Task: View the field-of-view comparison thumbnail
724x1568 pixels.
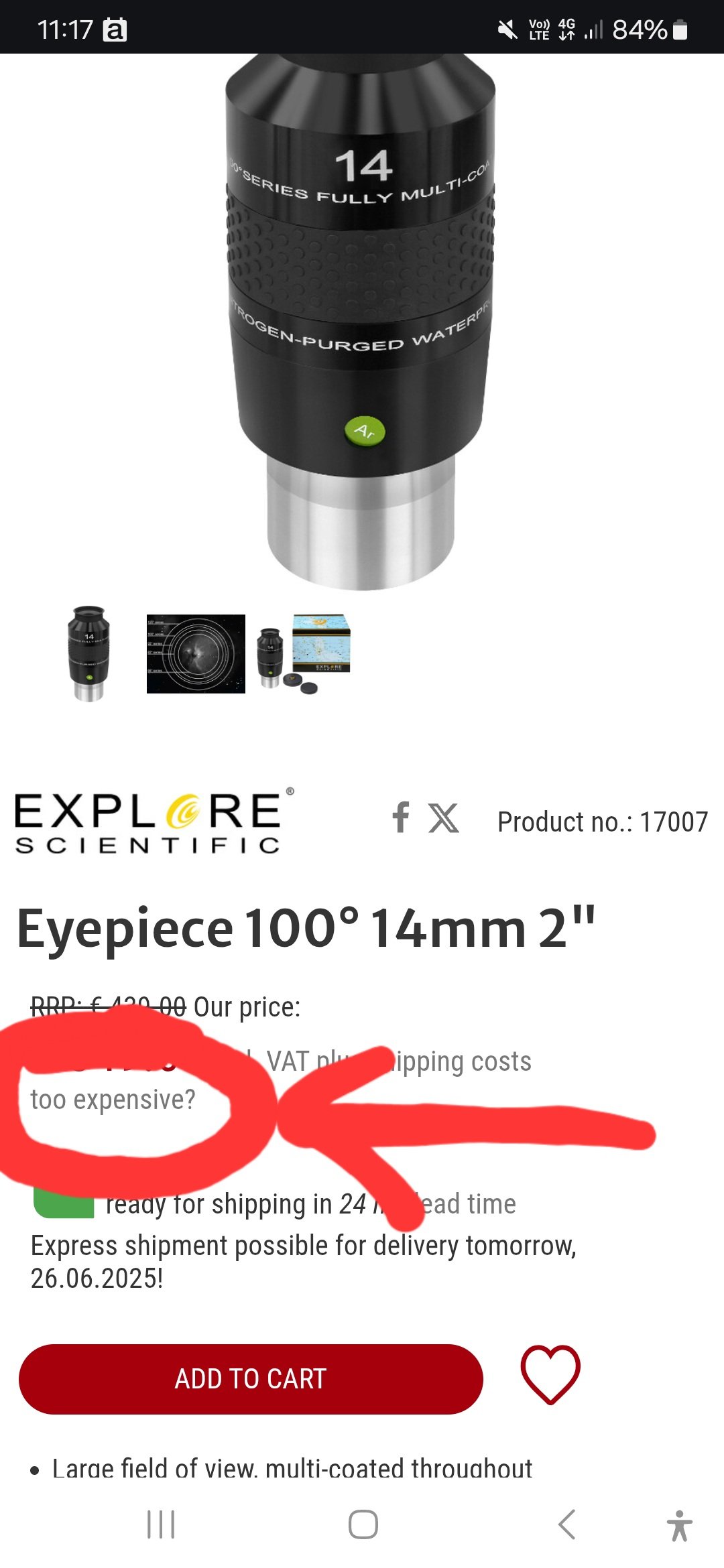Action: [x=196, y=654]
